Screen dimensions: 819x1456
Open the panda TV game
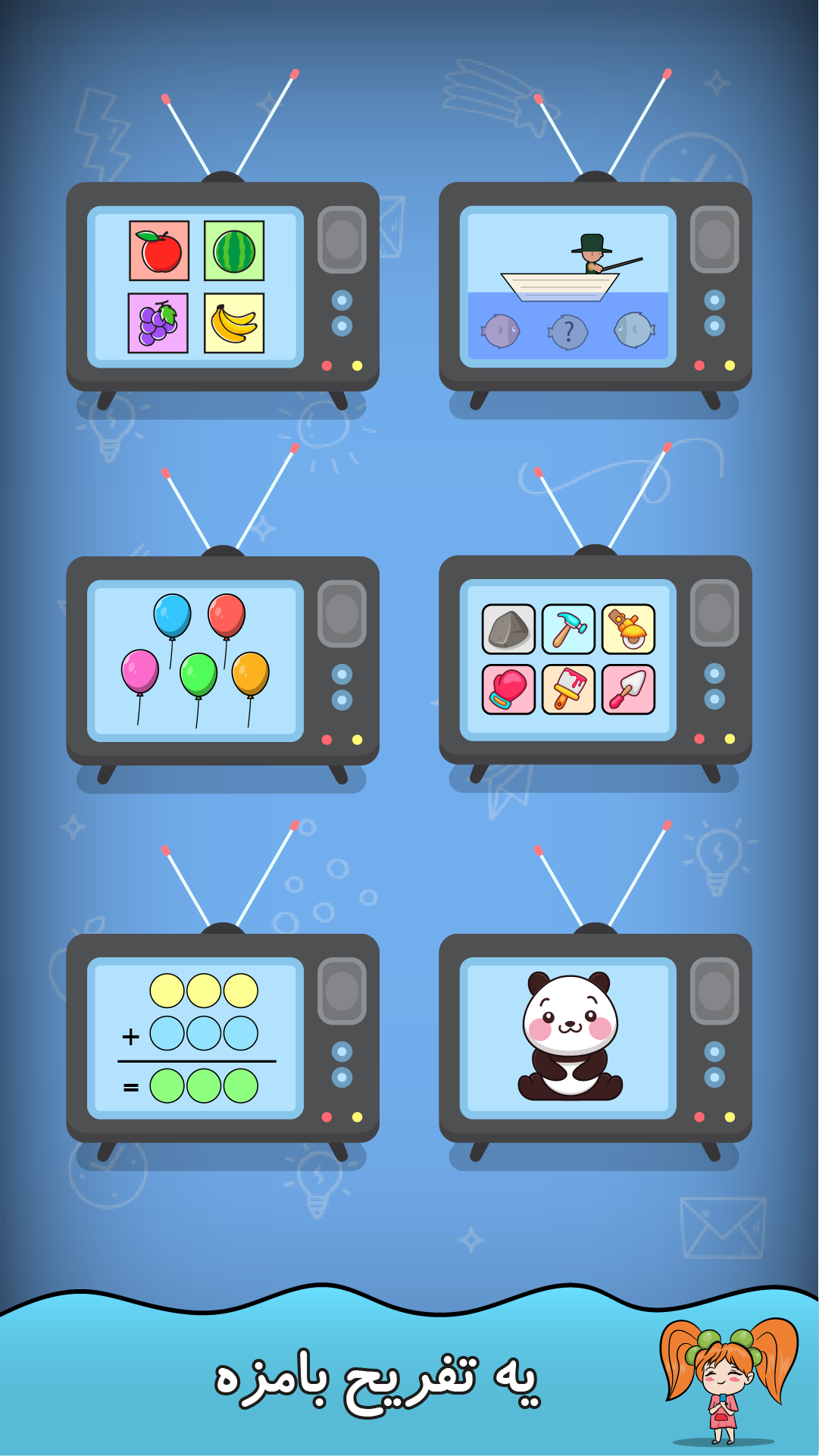(x=568, y=1038)
